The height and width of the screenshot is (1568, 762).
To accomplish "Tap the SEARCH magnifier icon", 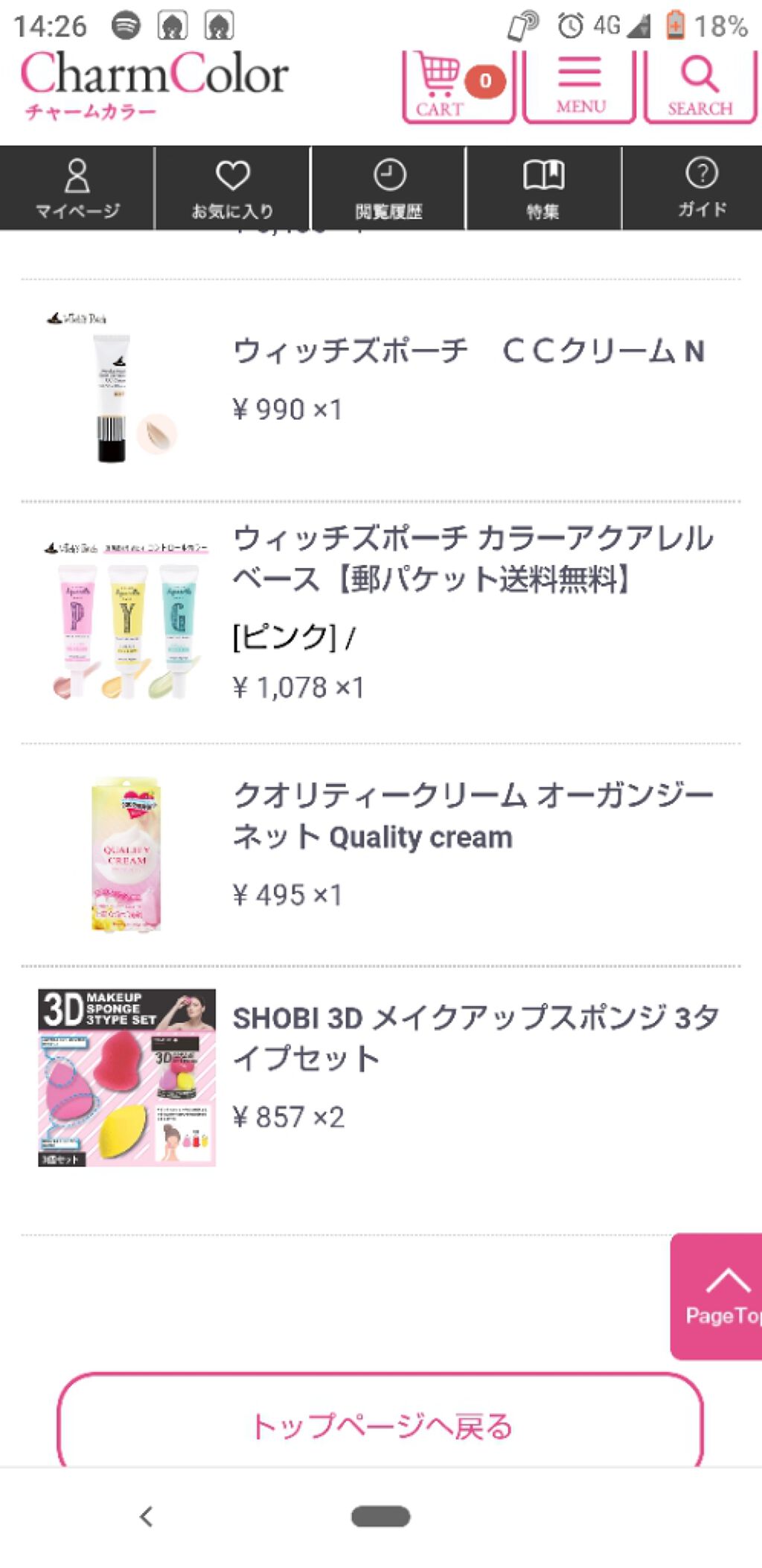I will (x=698, y=82).
